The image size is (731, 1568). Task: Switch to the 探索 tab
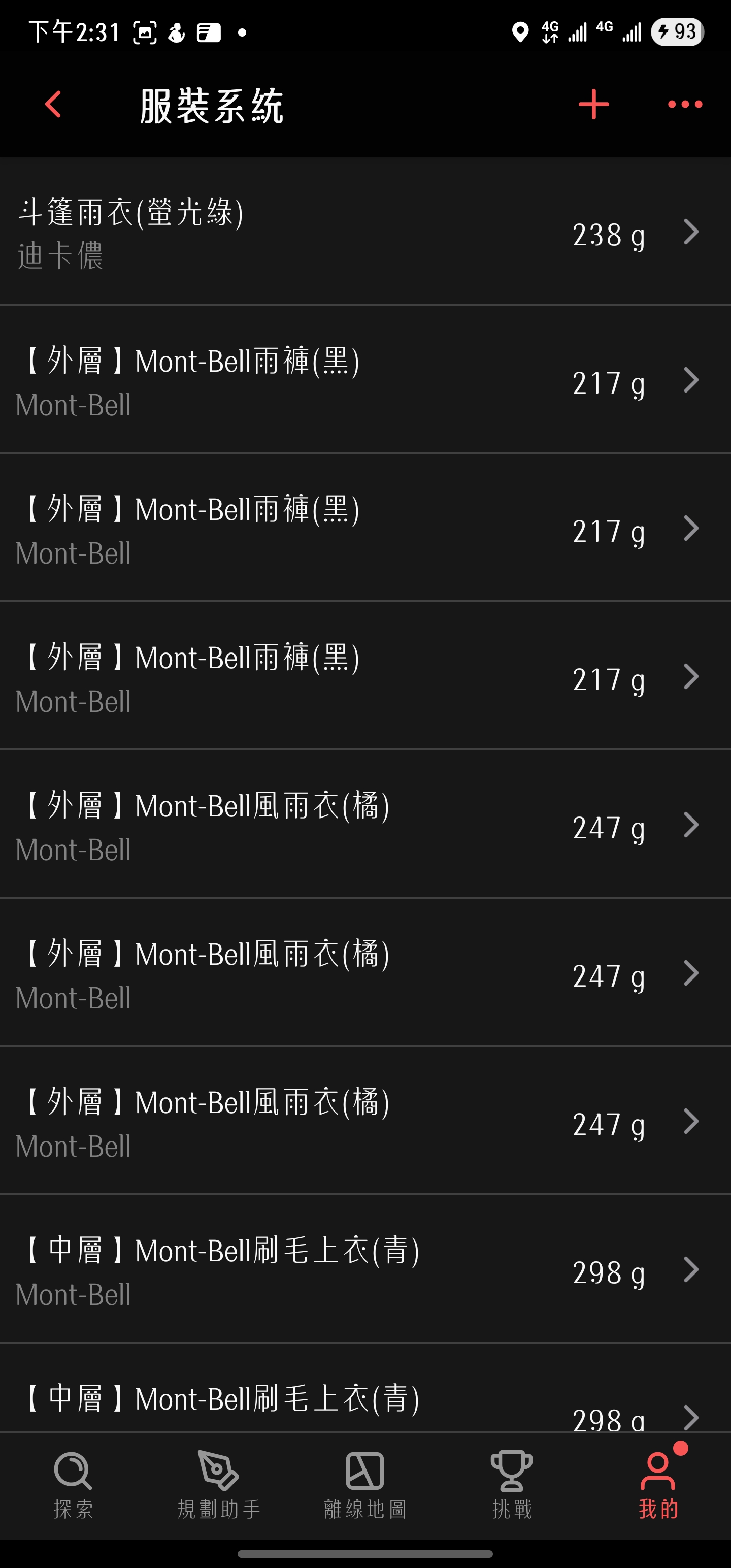73,1485
